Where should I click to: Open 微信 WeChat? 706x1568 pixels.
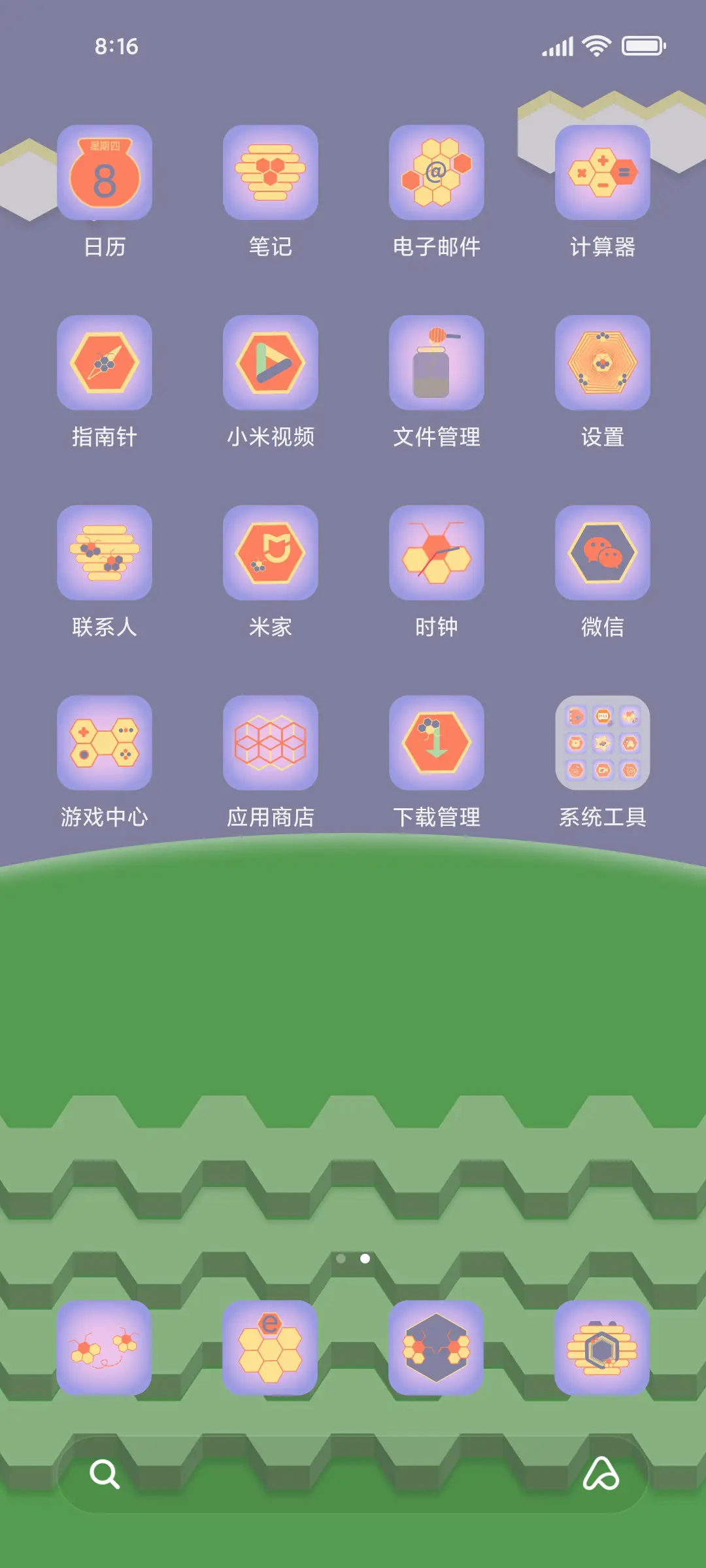pyautogui.click(x=603, y=552)
